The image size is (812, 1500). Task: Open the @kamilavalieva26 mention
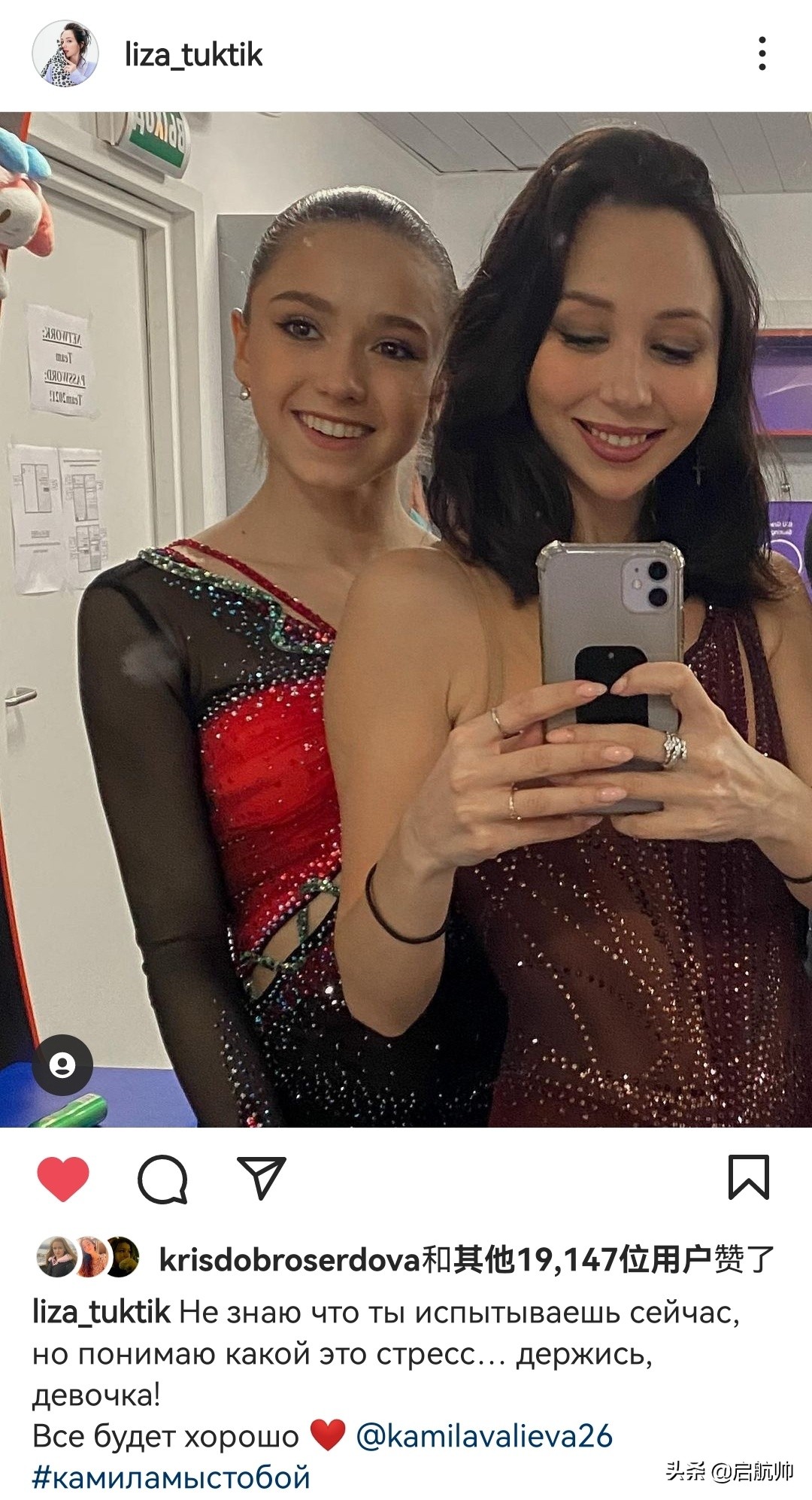[x=484, y=1436]
